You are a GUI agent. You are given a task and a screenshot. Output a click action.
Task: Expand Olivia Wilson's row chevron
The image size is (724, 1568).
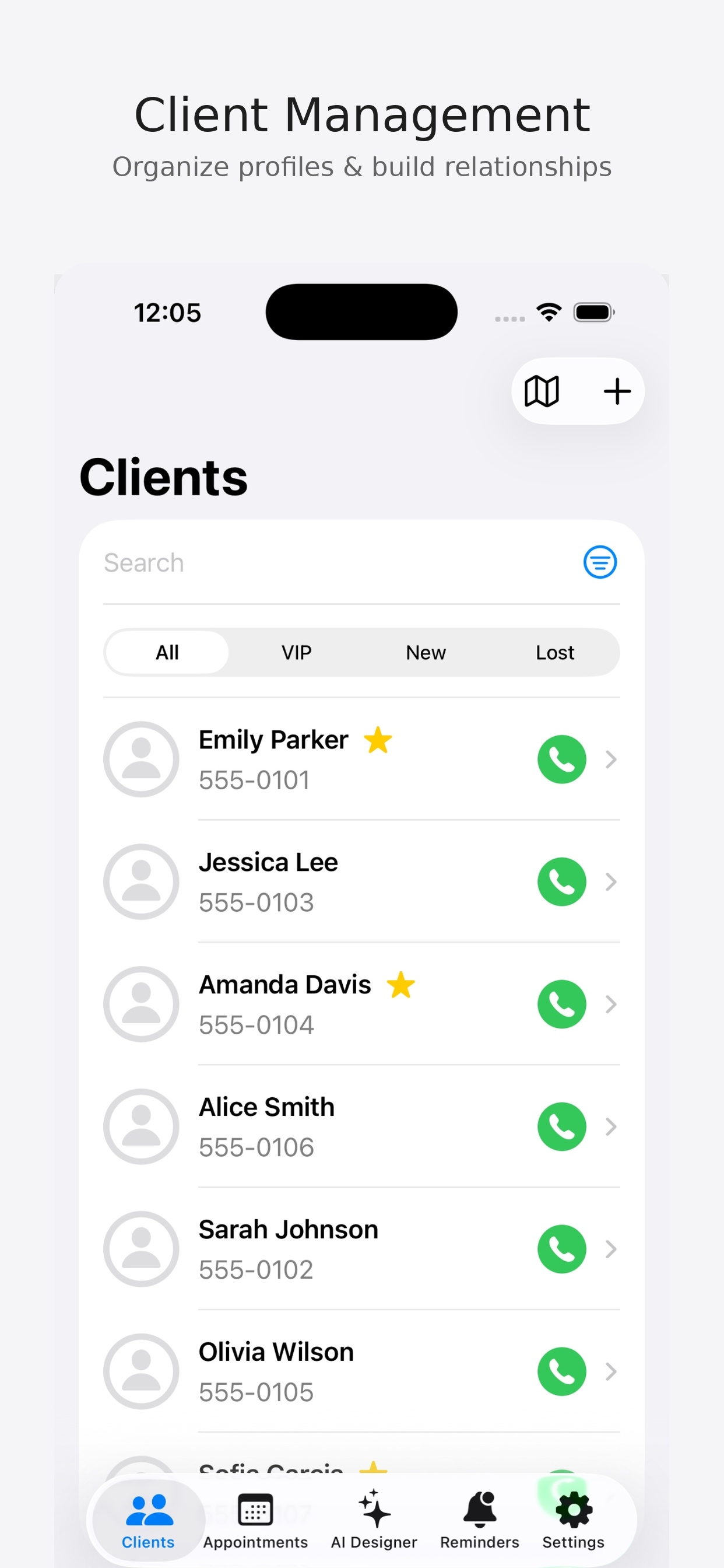point(611,1372)
